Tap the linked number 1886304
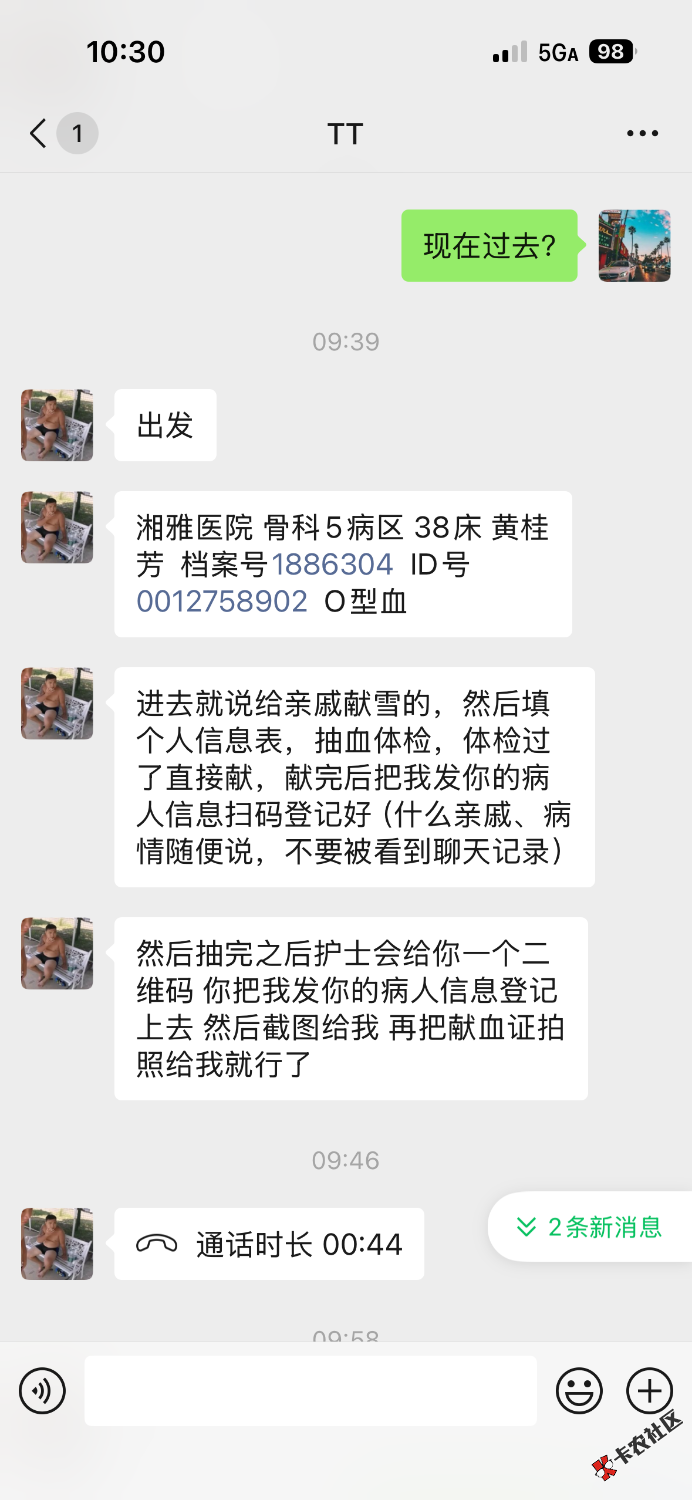Screen dimensions: 692x1500 coord(332,565)
